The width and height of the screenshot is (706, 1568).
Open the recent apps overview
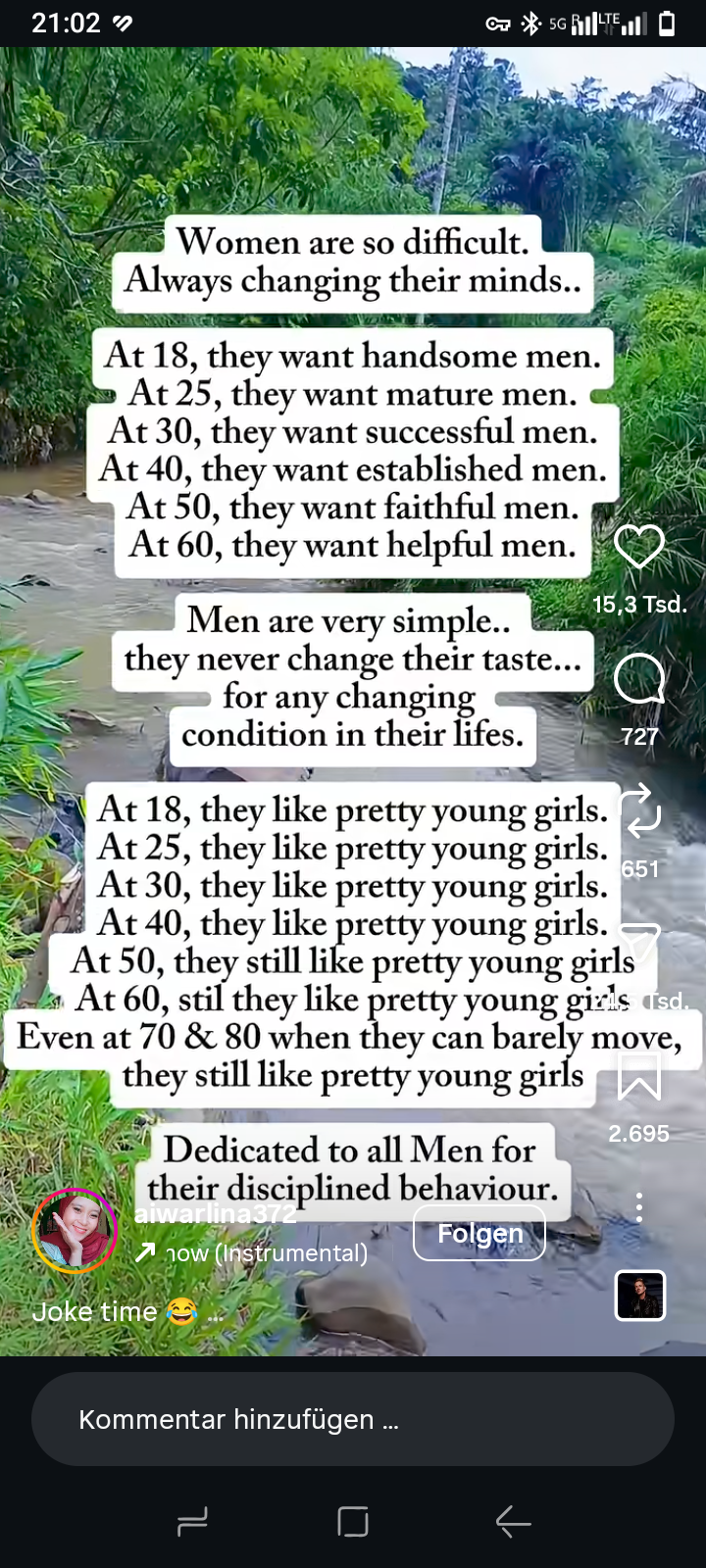pyautogui.click(x=192, y=1522)
